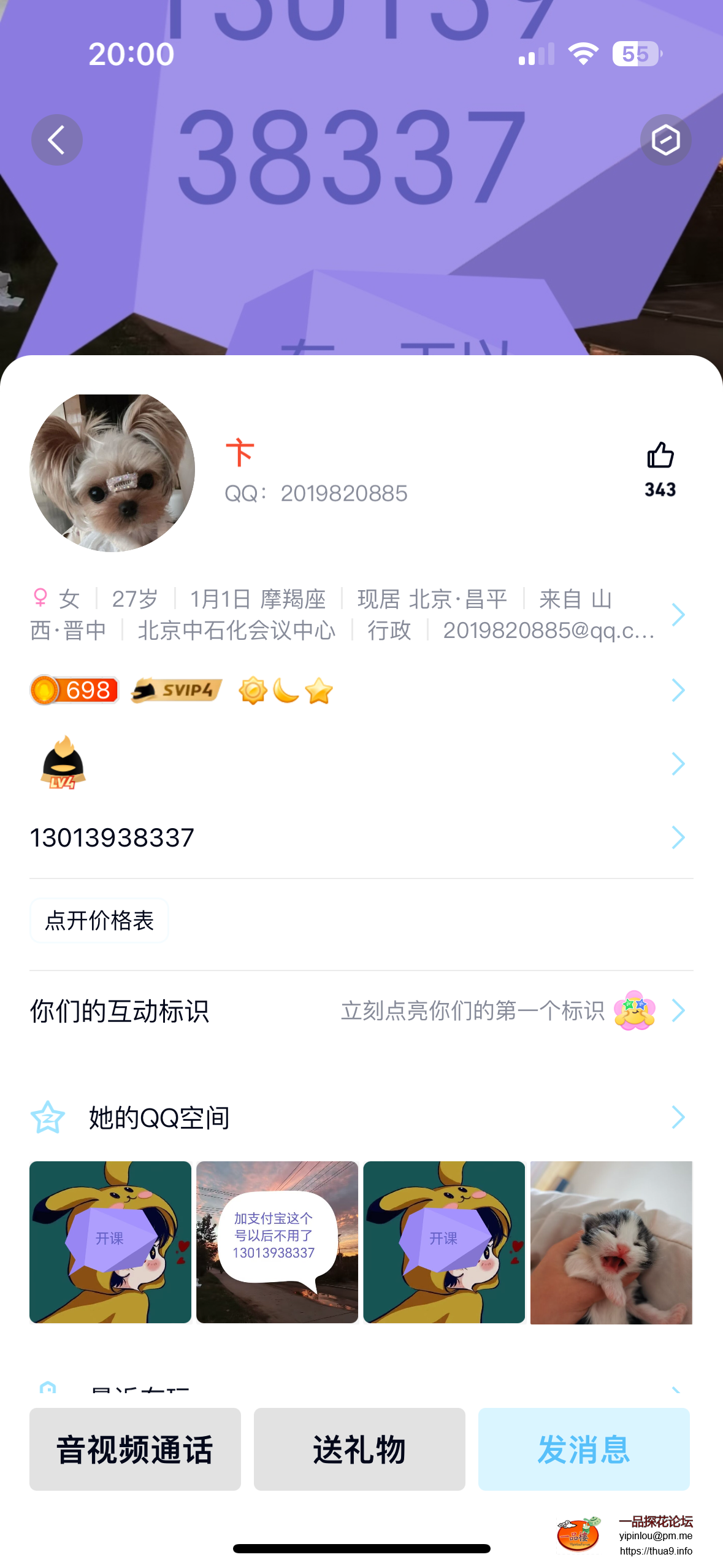Click the female gender symbol
The height and width of the screenshot is (1568, 723).
coord(40,599)
